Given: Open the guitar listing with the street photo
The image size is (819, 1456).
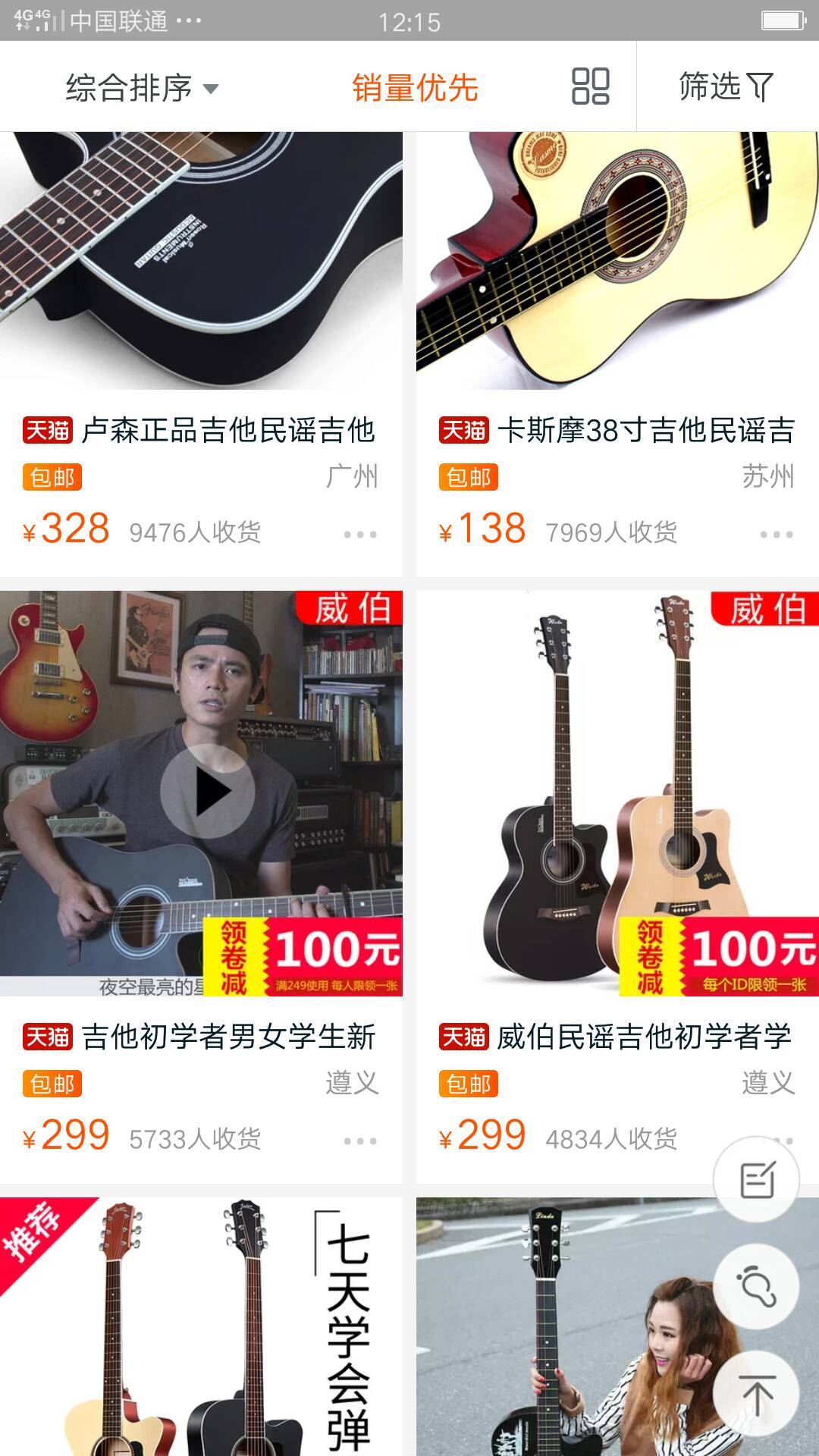Looking at the screenshot, I should 576,1327.
